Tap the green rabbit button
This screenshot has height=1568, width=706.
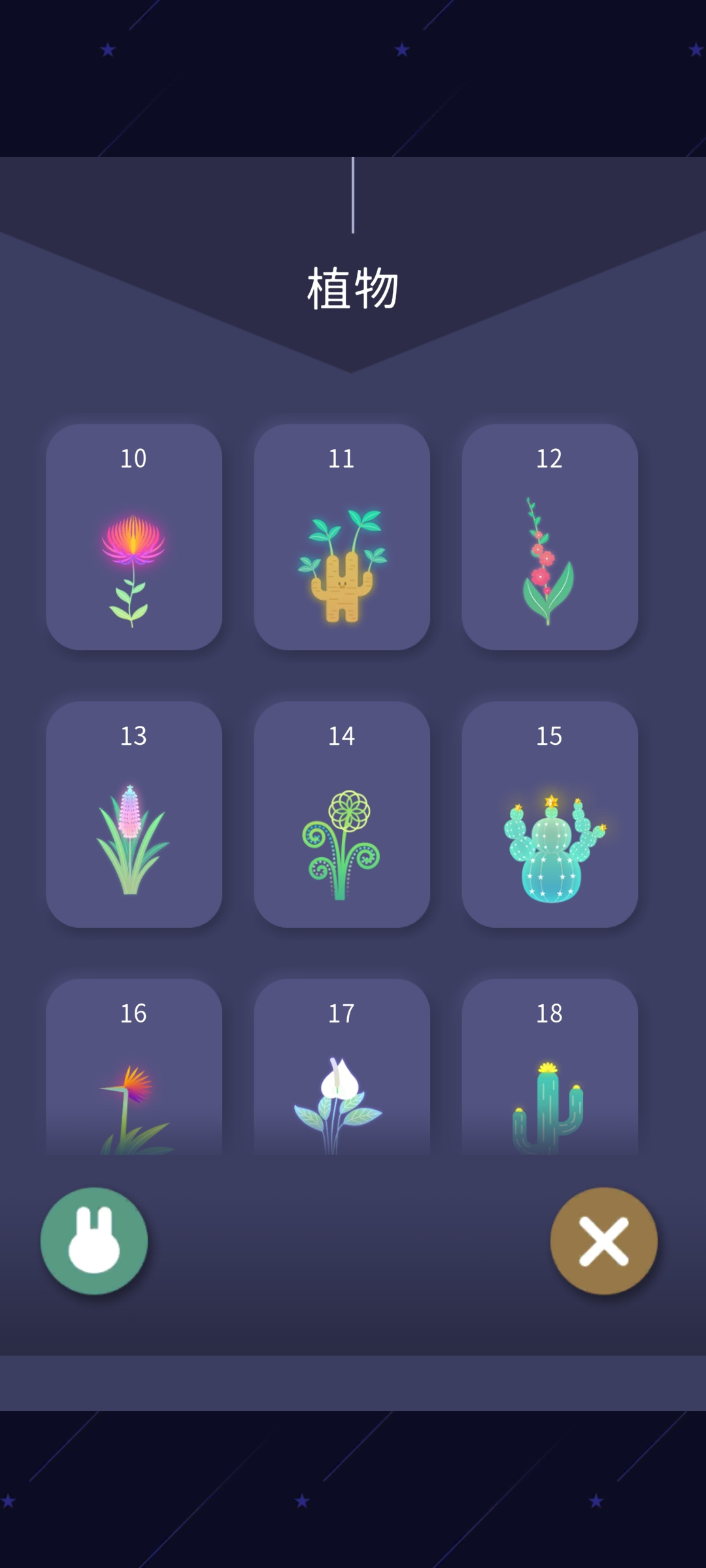coord(94,1241)
